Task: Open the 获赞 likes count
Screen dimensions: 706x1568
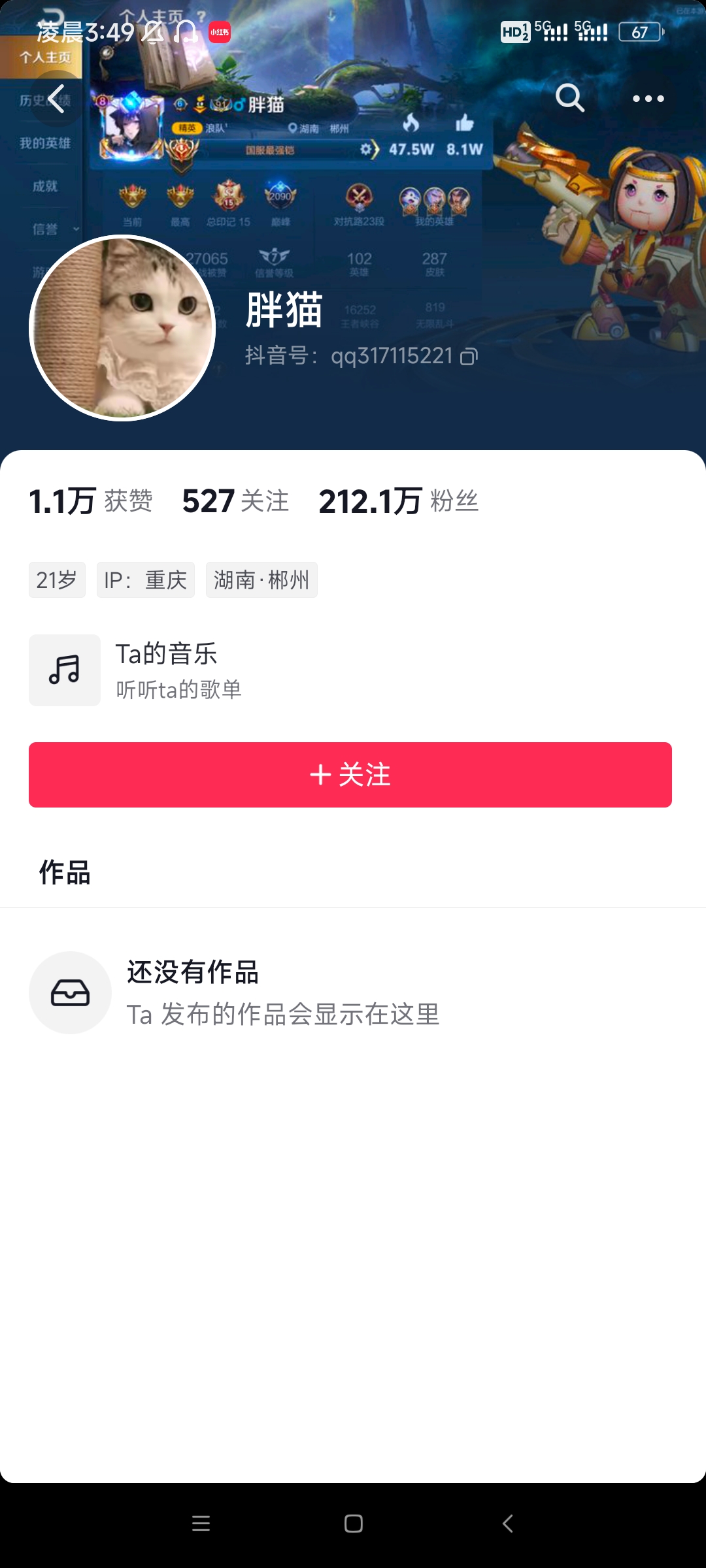Action: click(91, 502)
